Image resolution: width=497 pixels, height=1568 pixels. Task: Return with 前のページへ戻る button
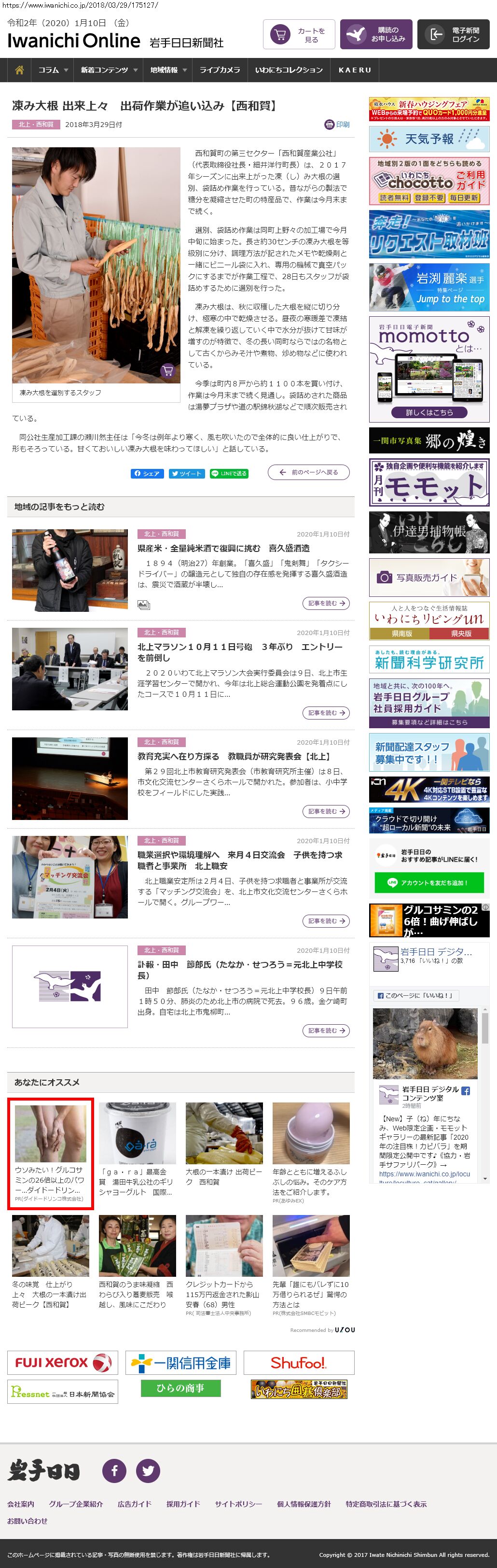(308, 472)
